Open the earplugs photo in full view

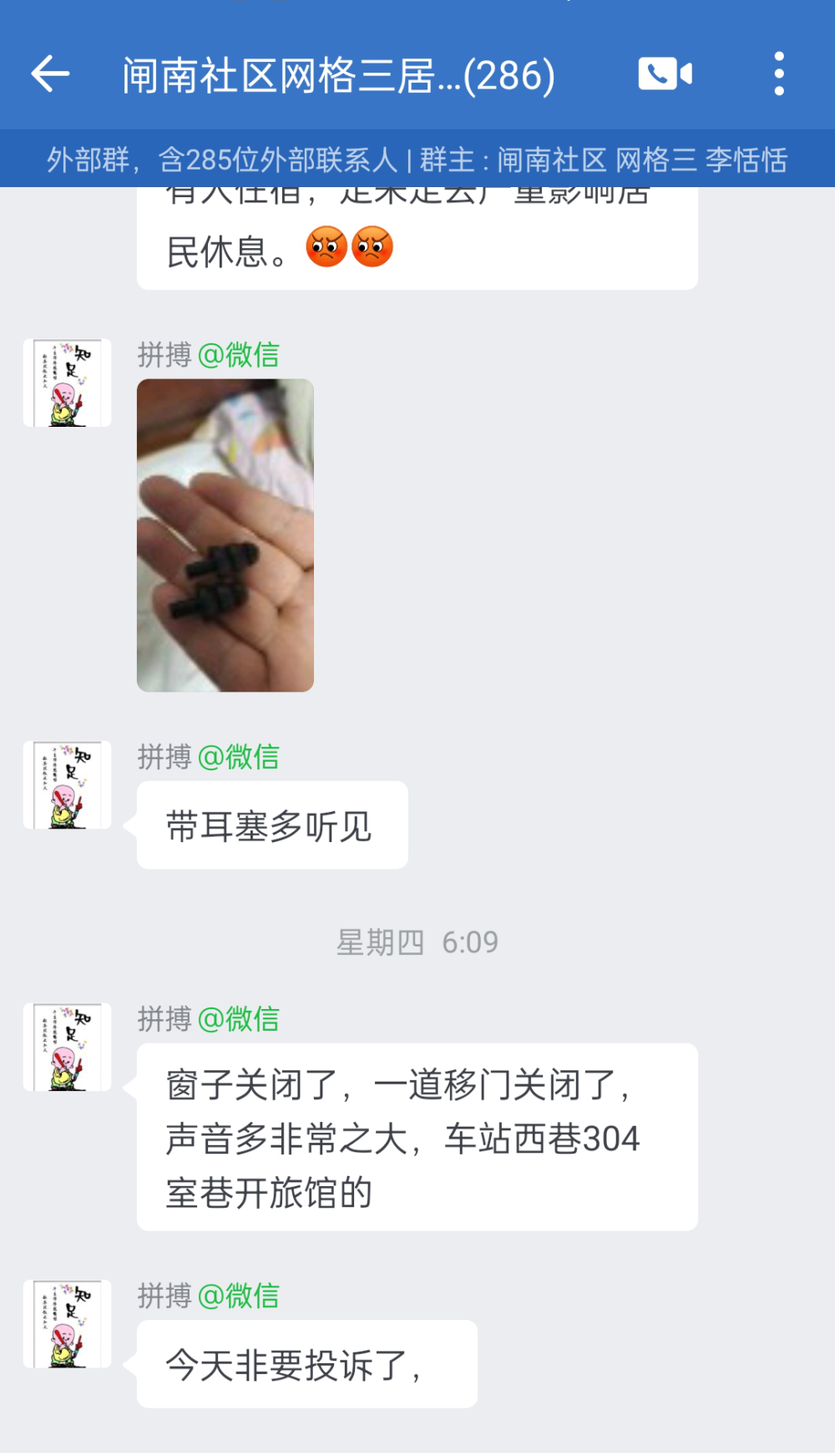coord(225,535)
